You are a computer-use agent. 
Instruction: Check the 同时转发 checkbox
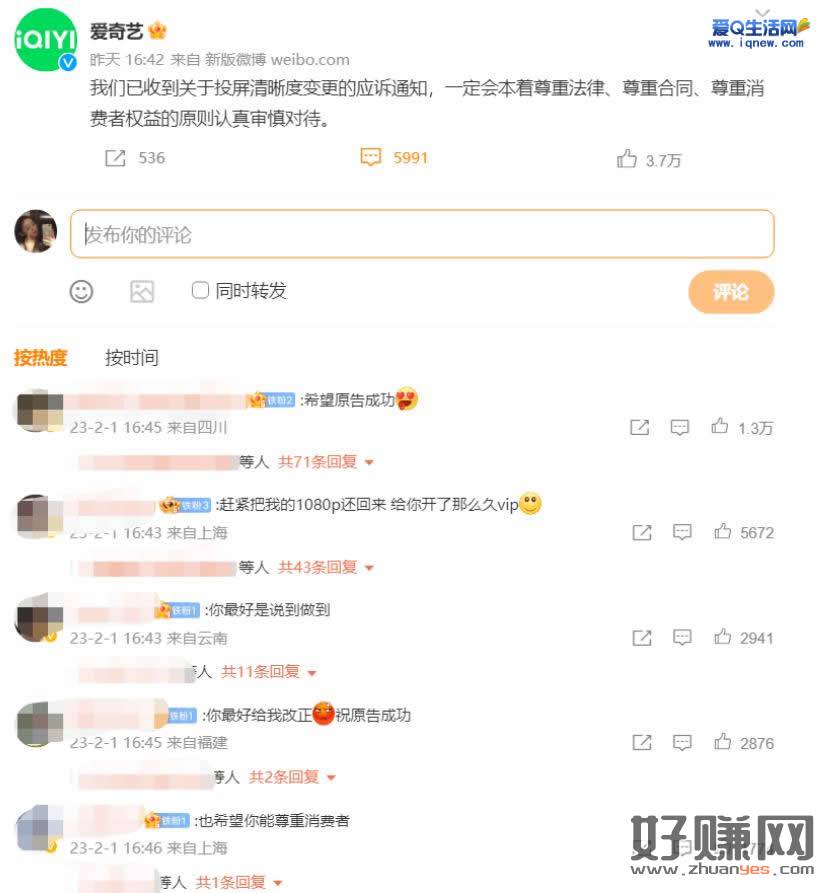[200, 291]
